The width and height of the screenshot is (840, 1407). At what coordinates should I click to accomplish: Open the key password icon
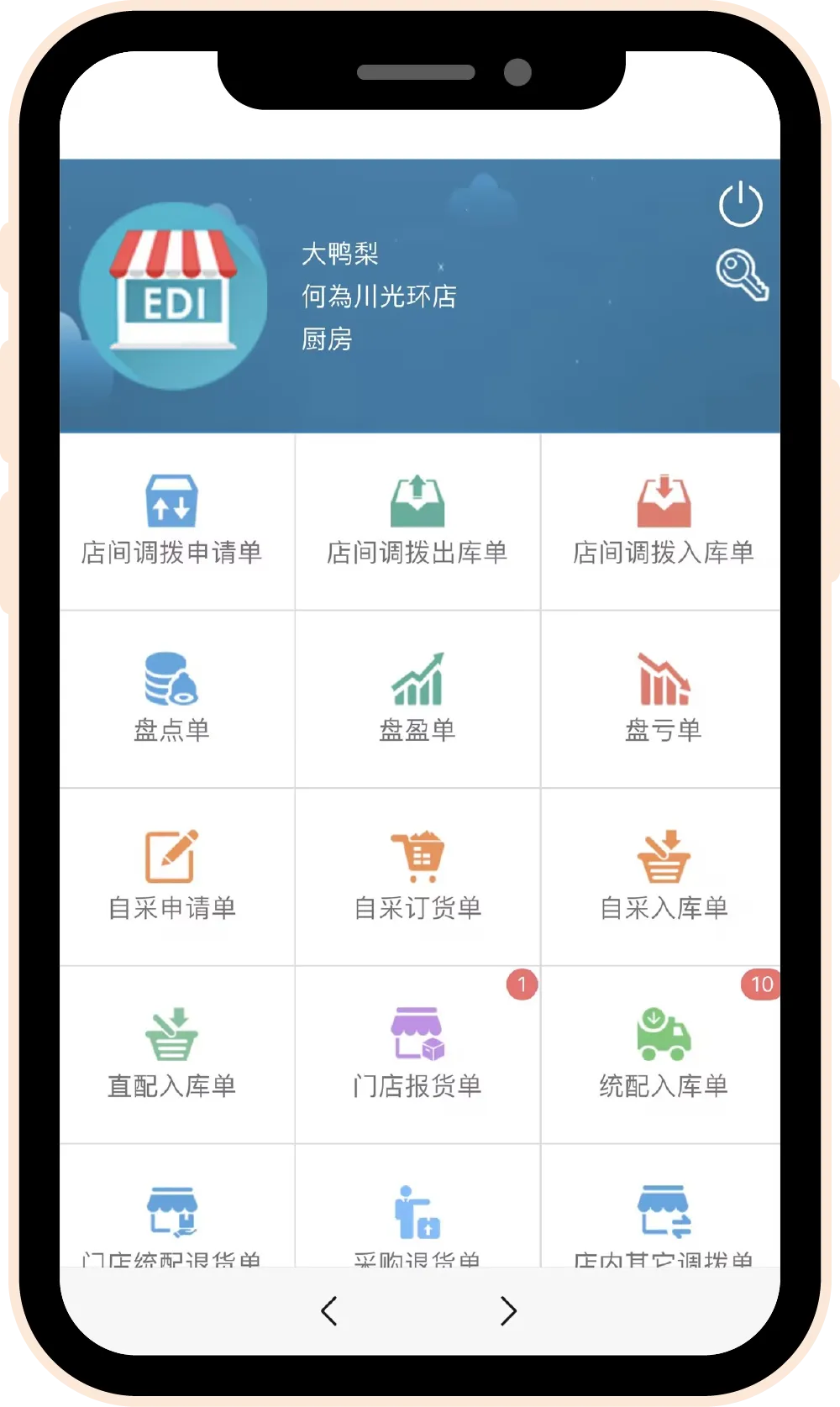coord(742,275)
